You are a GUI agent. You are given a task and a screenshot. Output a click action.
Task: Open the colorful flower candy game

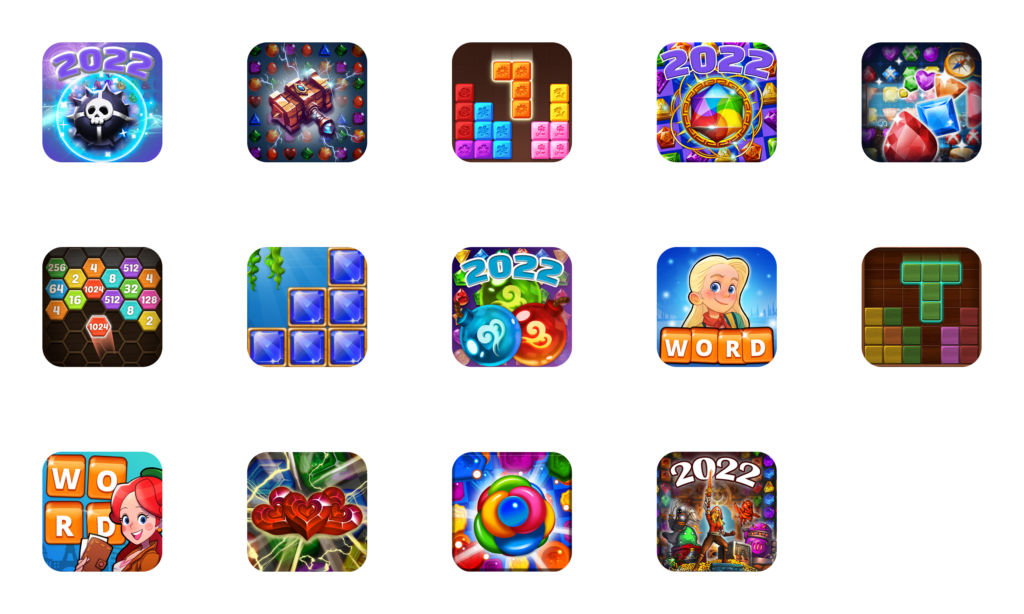point(512,511)
